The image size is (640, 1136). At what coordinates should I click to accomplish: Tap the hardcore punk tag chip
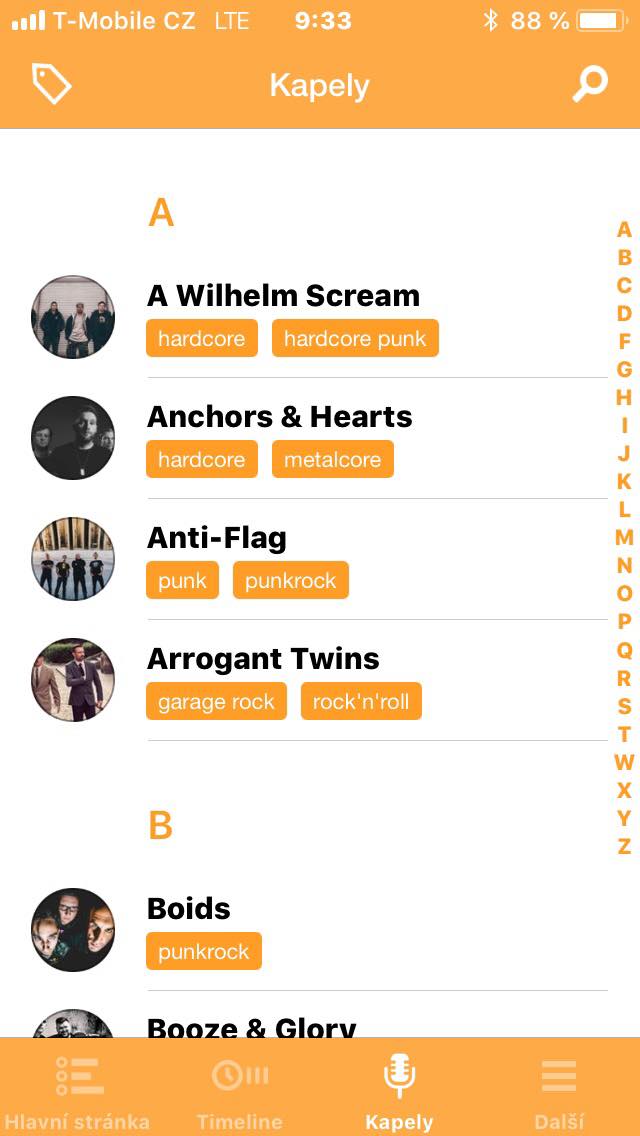(x=355, y=338)
